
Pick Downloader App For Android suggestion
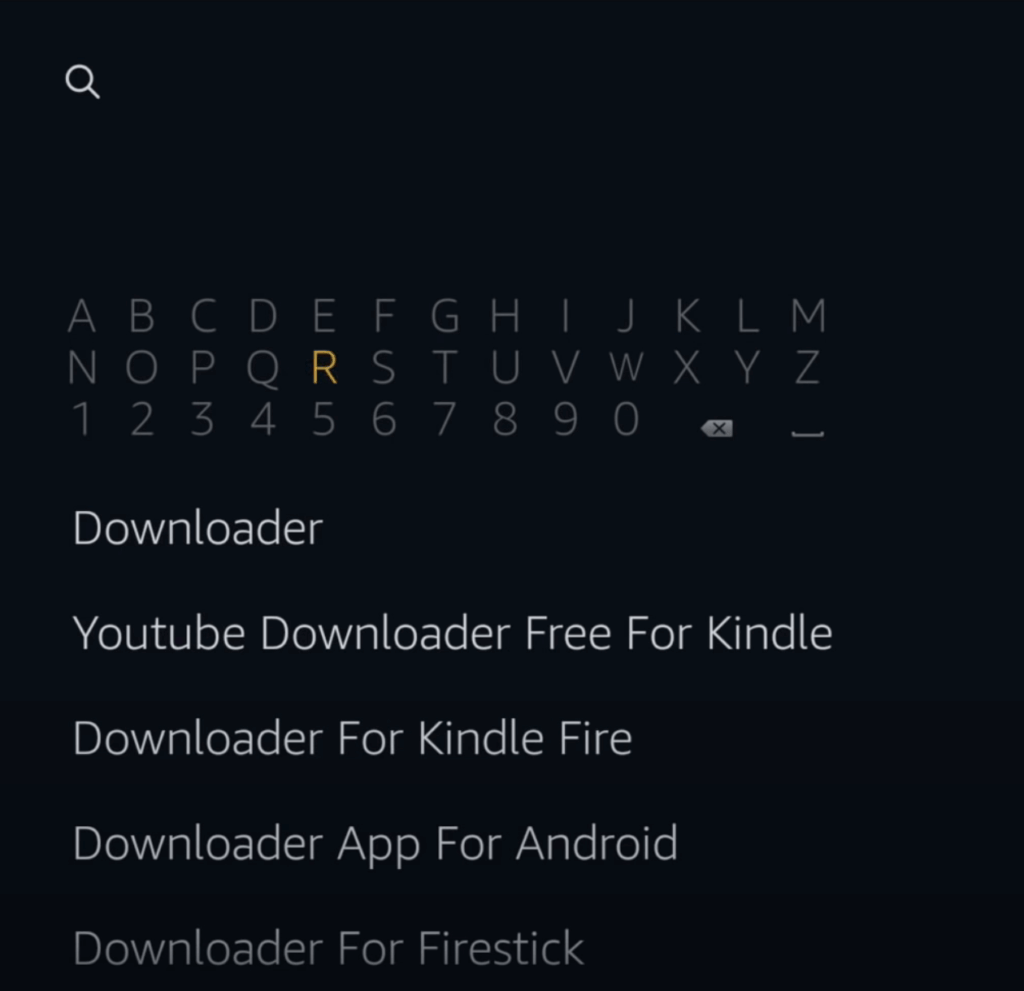(x=375, y=844)
